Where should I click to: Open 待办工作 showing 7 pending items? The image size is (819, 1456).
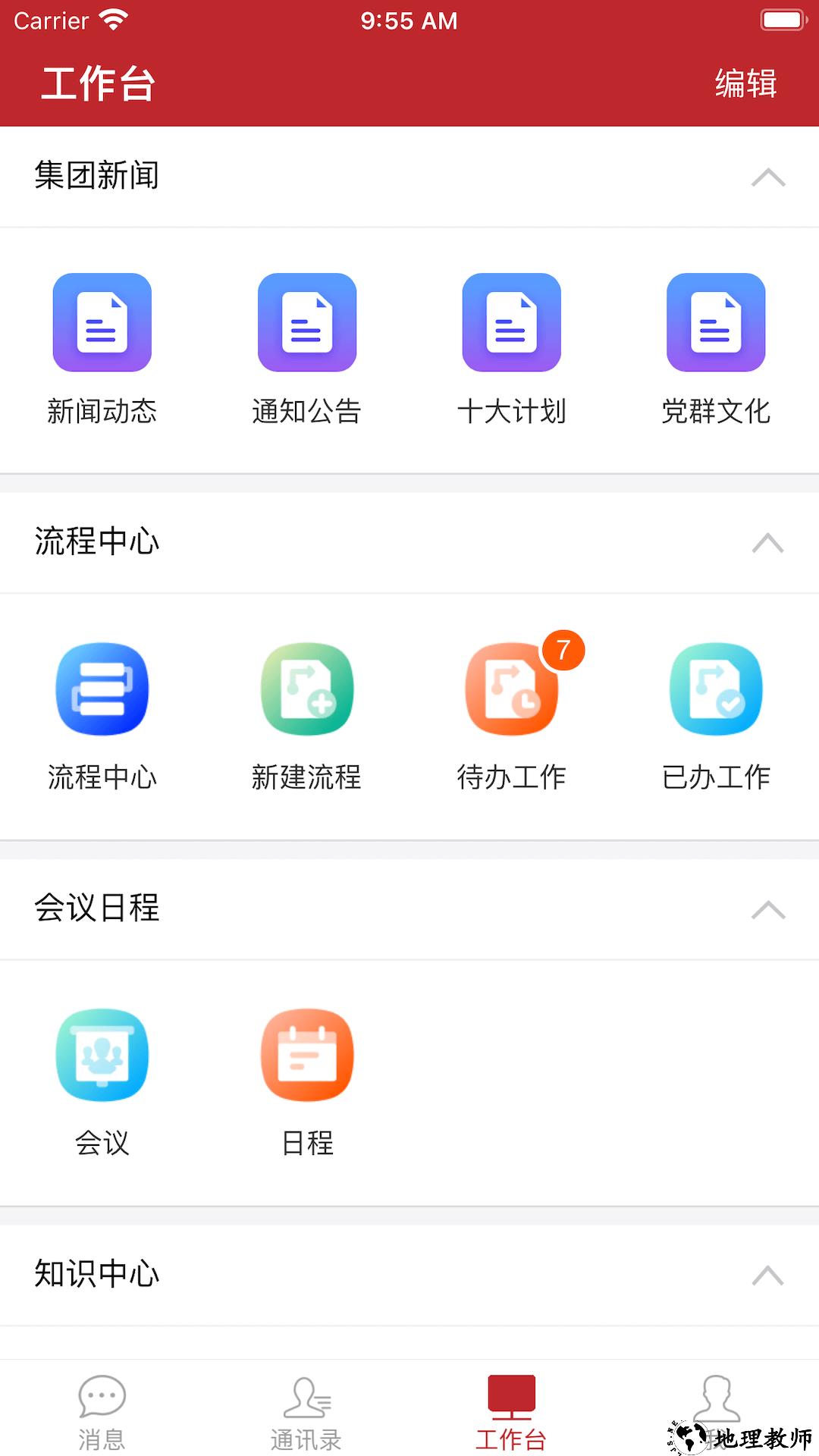point(512,689)
